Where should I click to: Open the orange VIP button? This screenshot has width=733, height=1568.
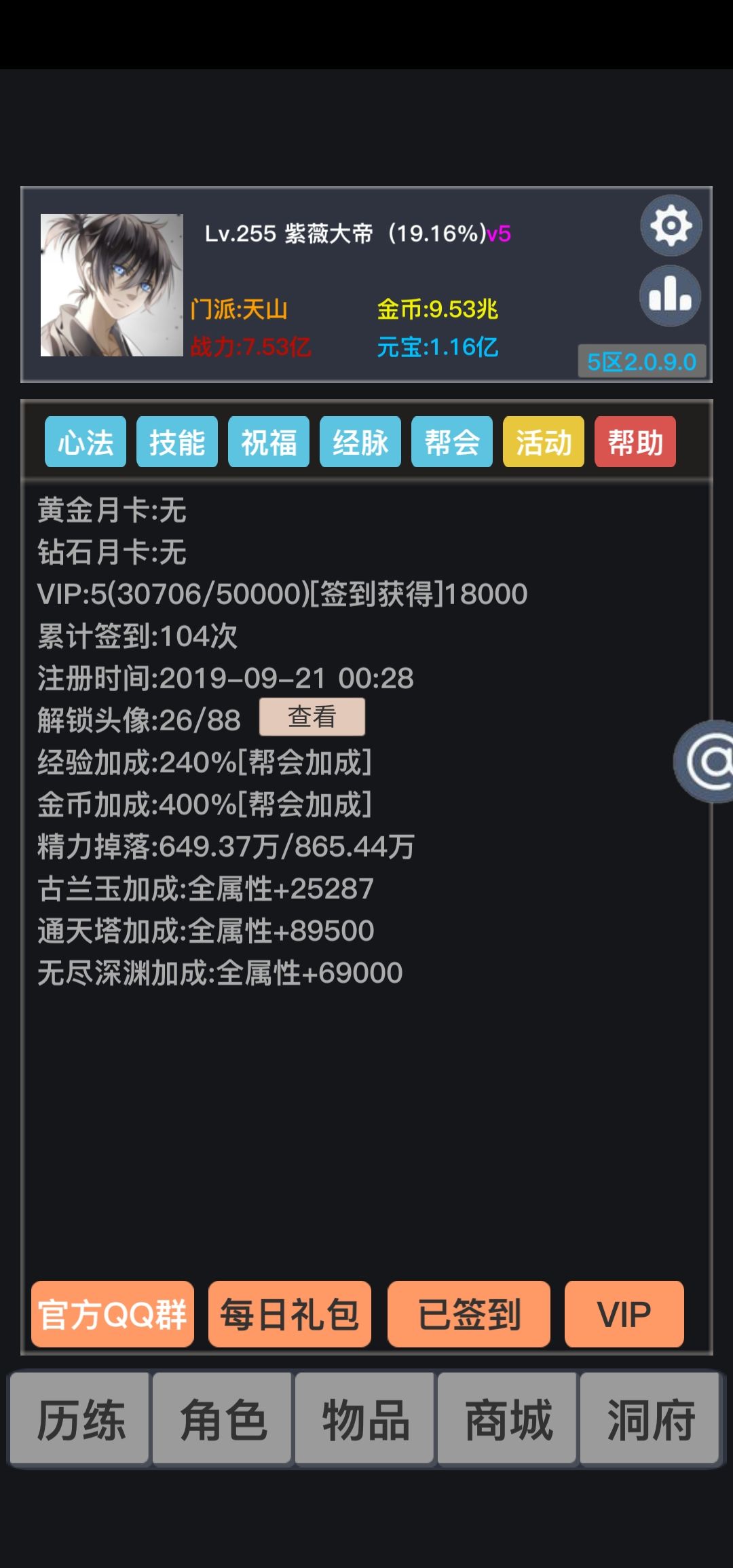point(624,1314)
